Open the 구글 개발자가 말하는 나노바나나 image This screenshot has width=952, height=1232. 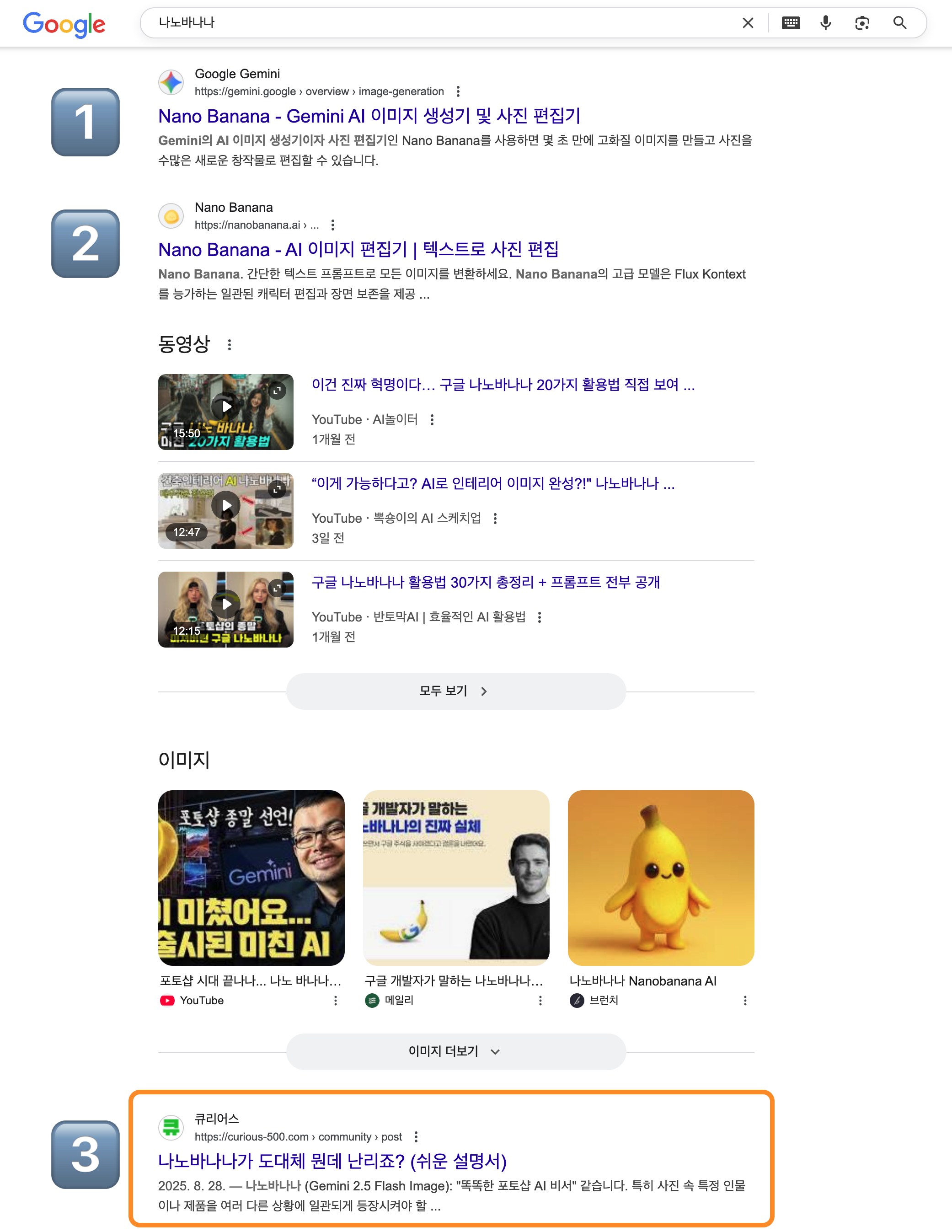456,878
